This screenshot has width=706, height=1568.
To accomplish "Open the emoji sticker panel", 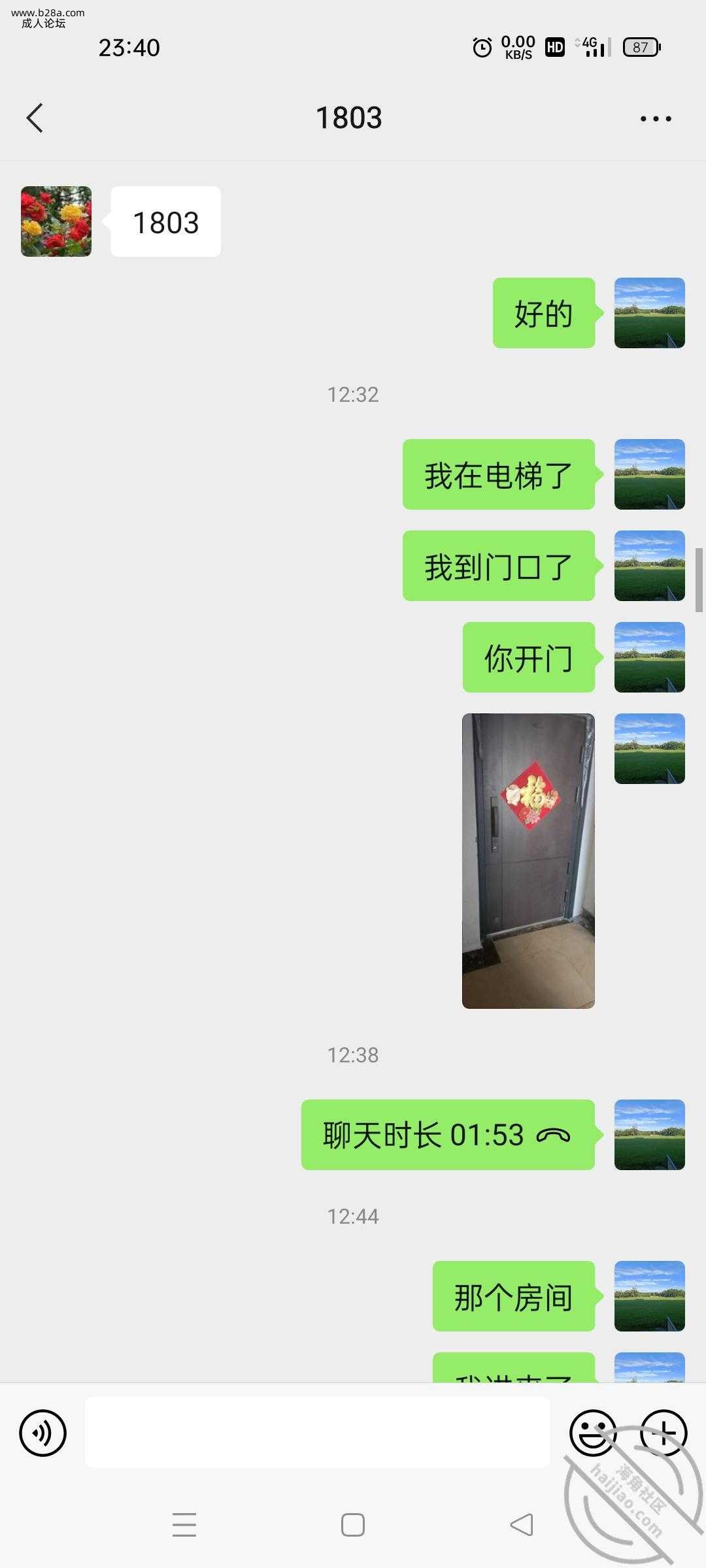I will click(x=592, y=1433).
